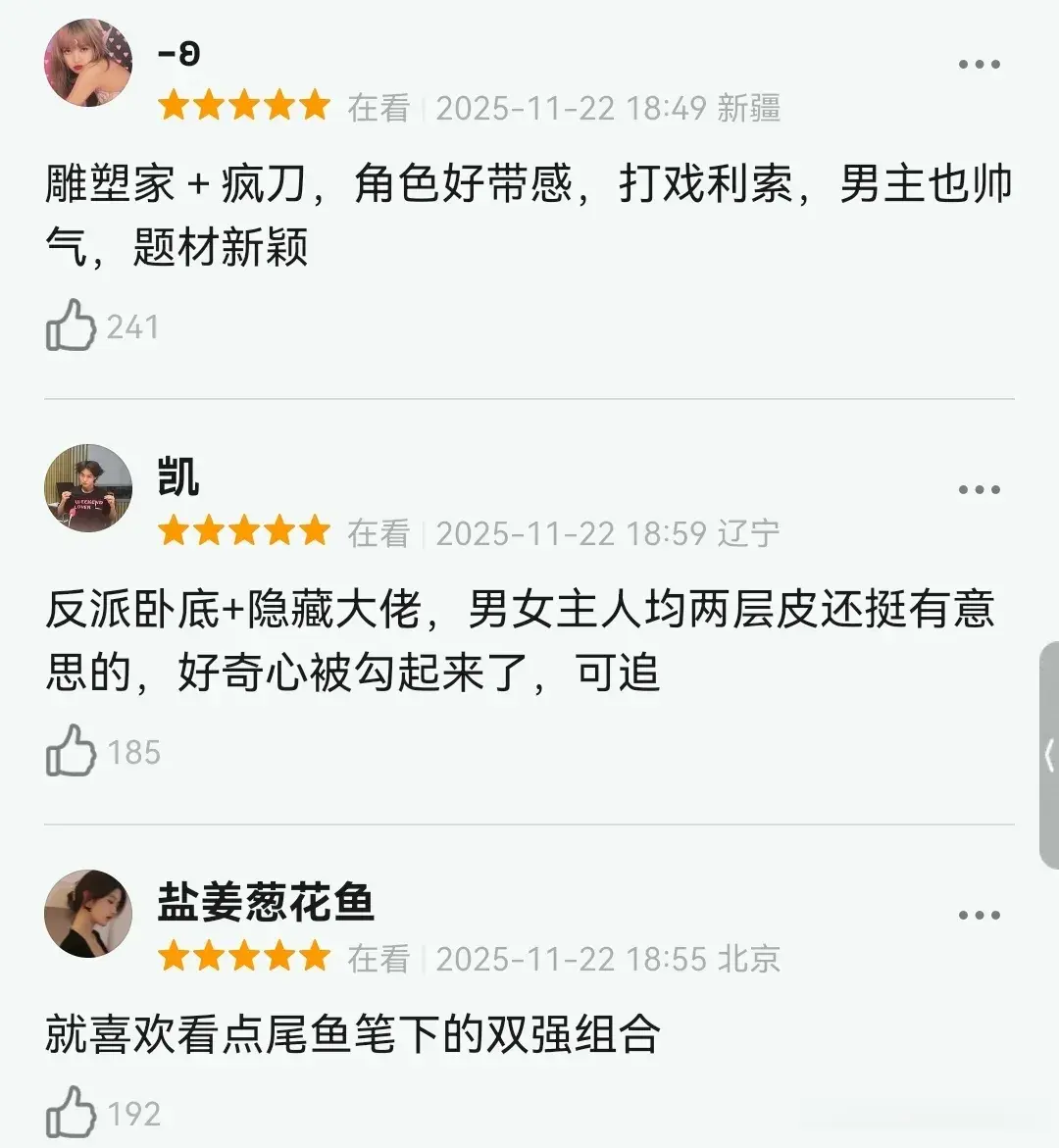Like 凯's review

pos(72,752)
